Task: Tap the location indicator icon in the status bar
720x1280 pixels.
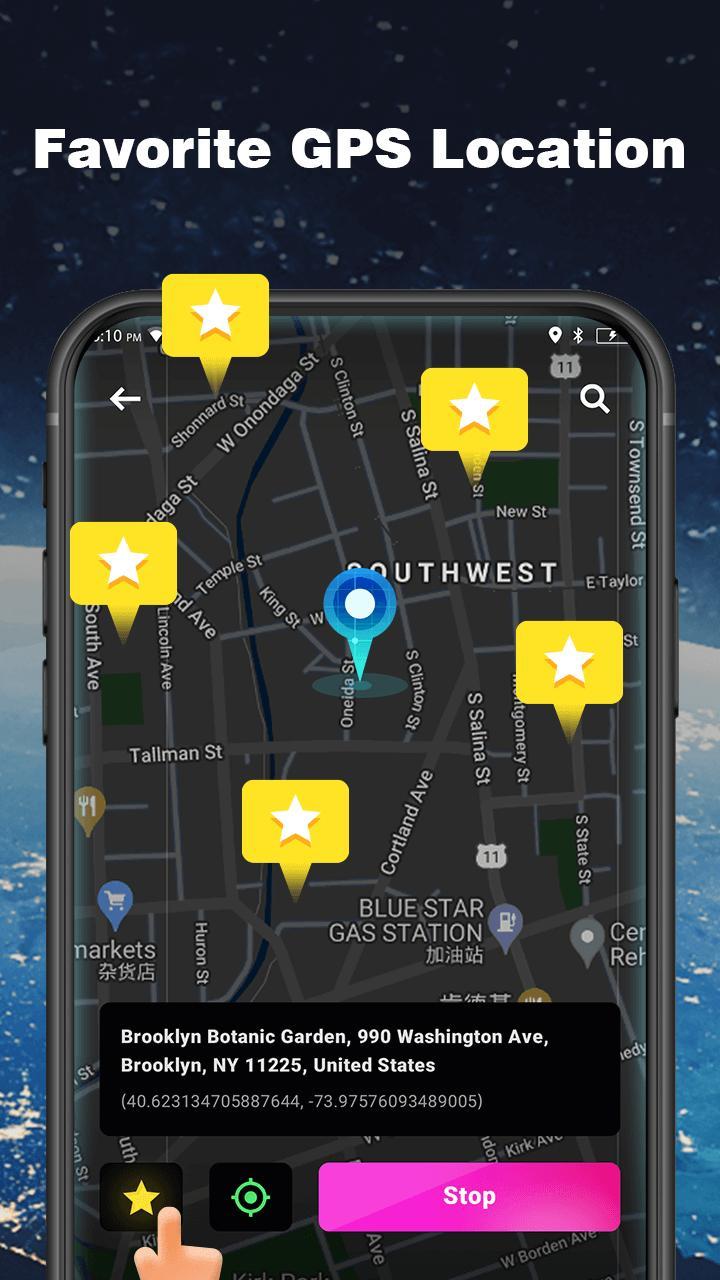Action: tap(556, 334)
